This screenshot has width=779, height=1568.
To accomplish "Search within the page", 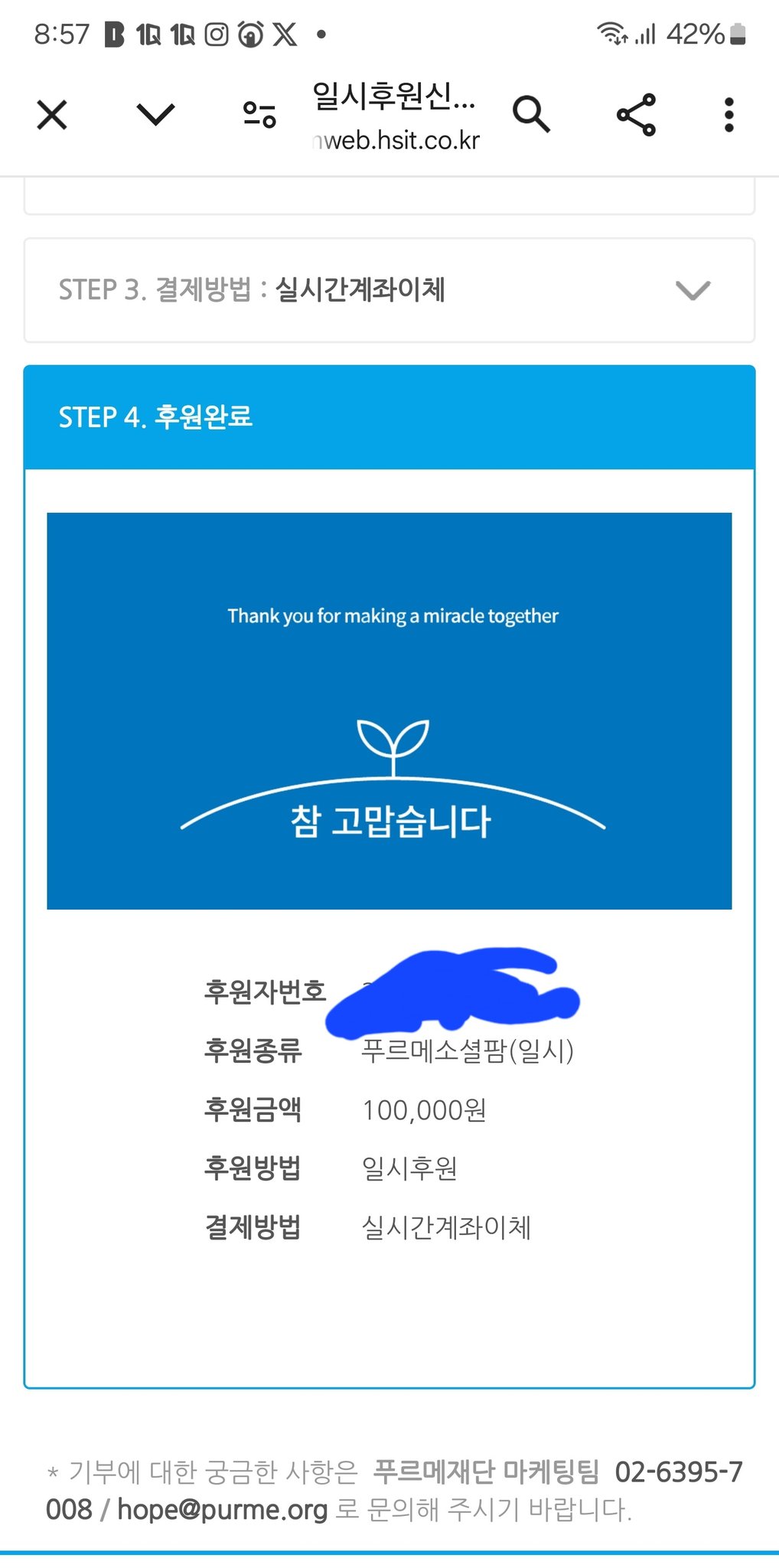I will 531,115.
